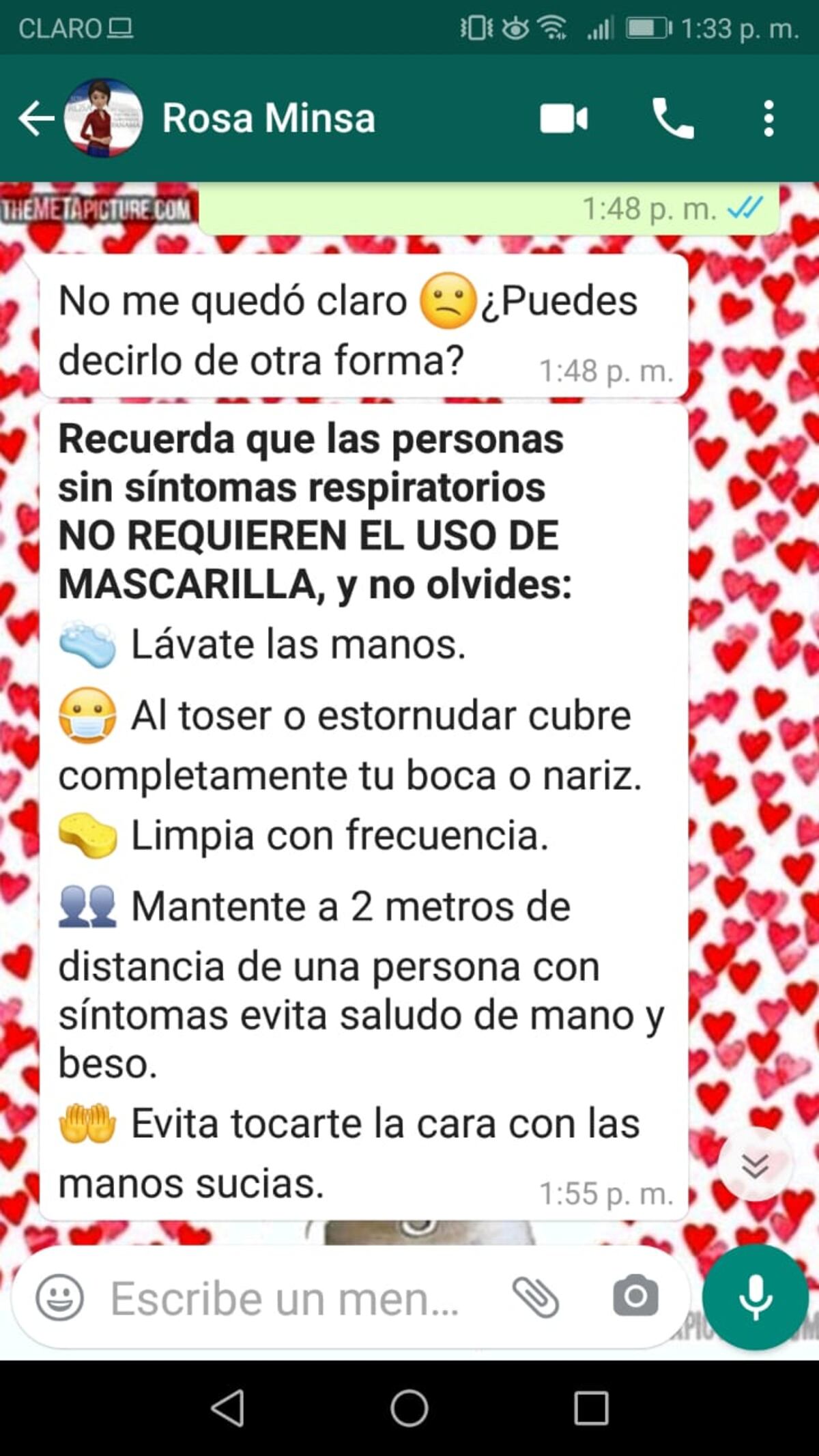
Task: Open Rosa Minsa's profile picture
Action: coord(102,119)
